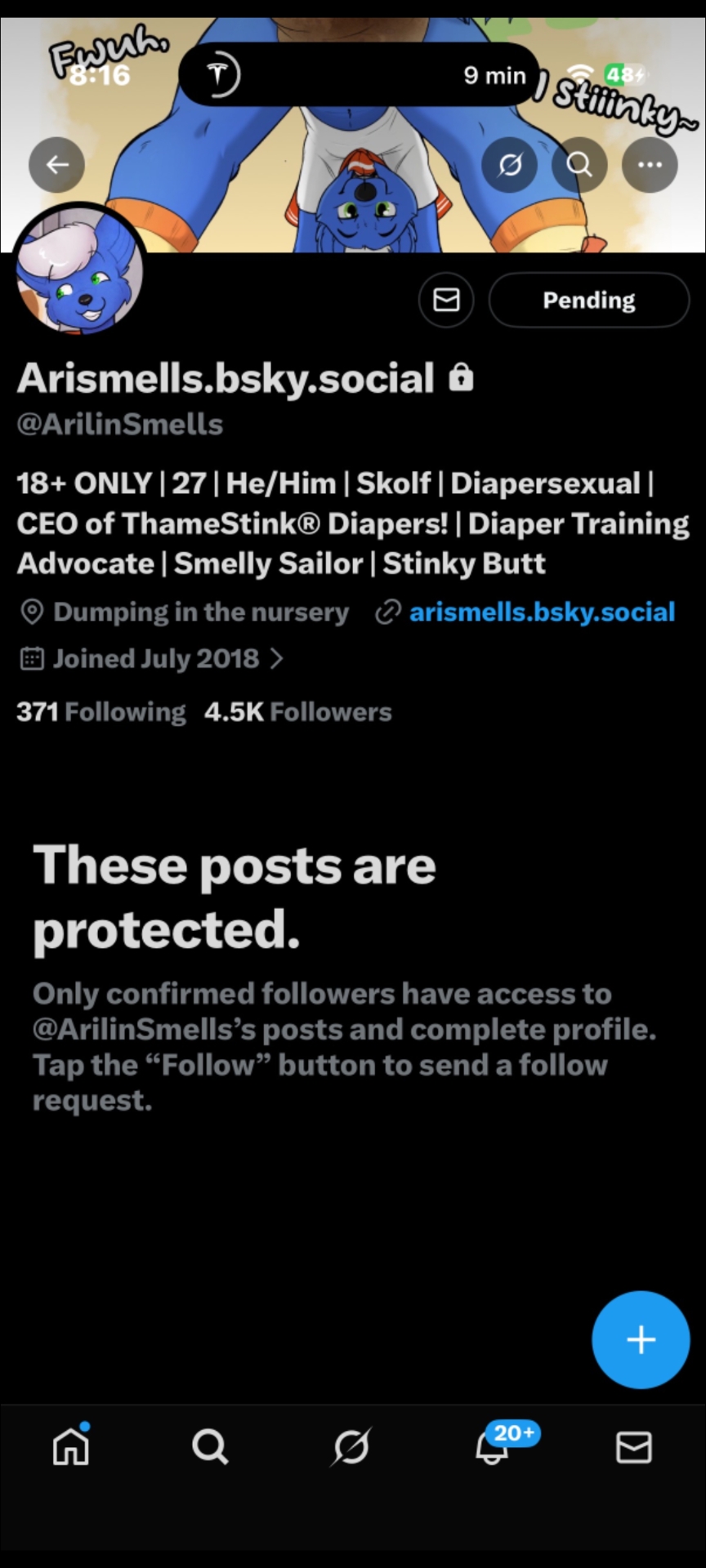Go back using the arrow icon

[56, 165]
